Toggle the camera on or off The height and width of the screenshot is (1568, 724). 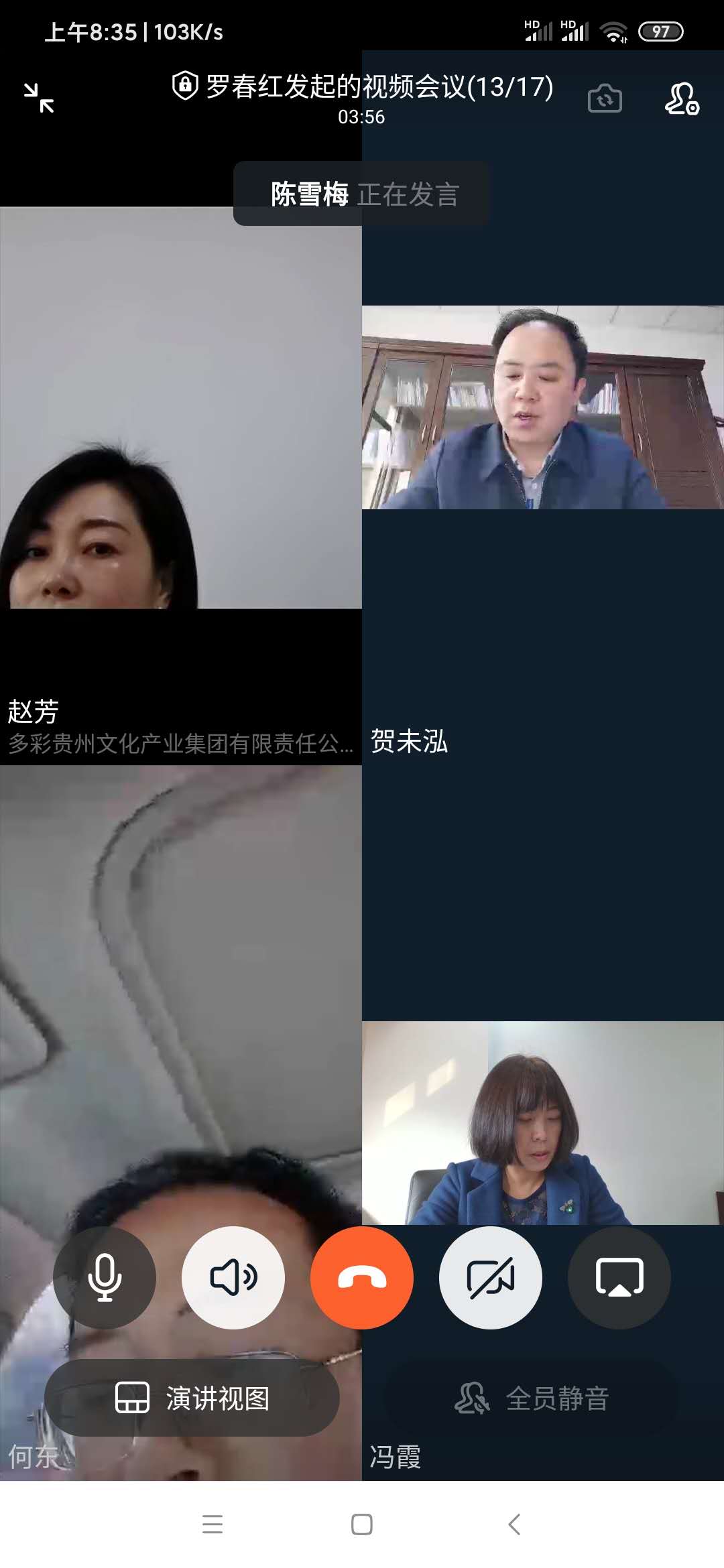491,1277
